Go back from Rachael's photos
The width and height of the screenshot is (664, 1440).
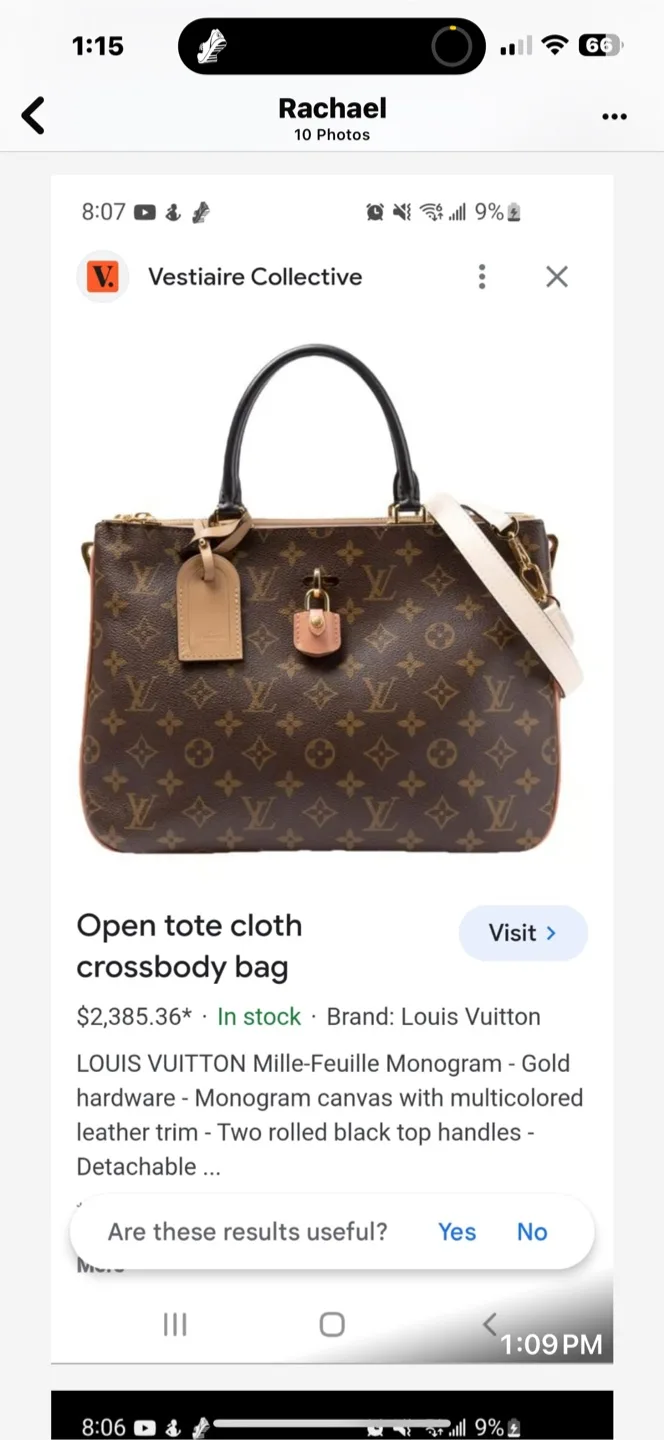click(x=33, y=116)
